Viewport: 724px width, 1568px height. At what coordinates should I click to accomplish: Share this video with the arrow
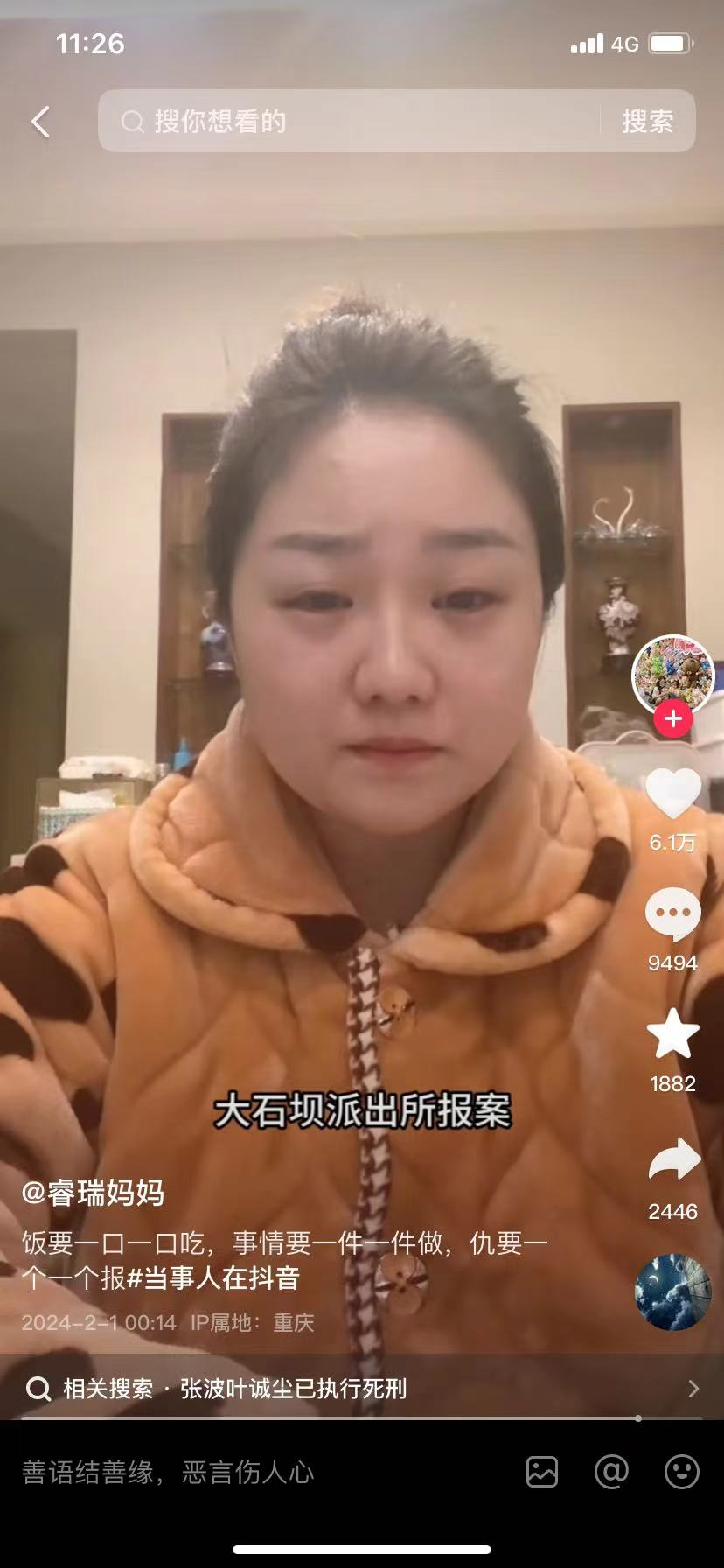coord(673,1160)
